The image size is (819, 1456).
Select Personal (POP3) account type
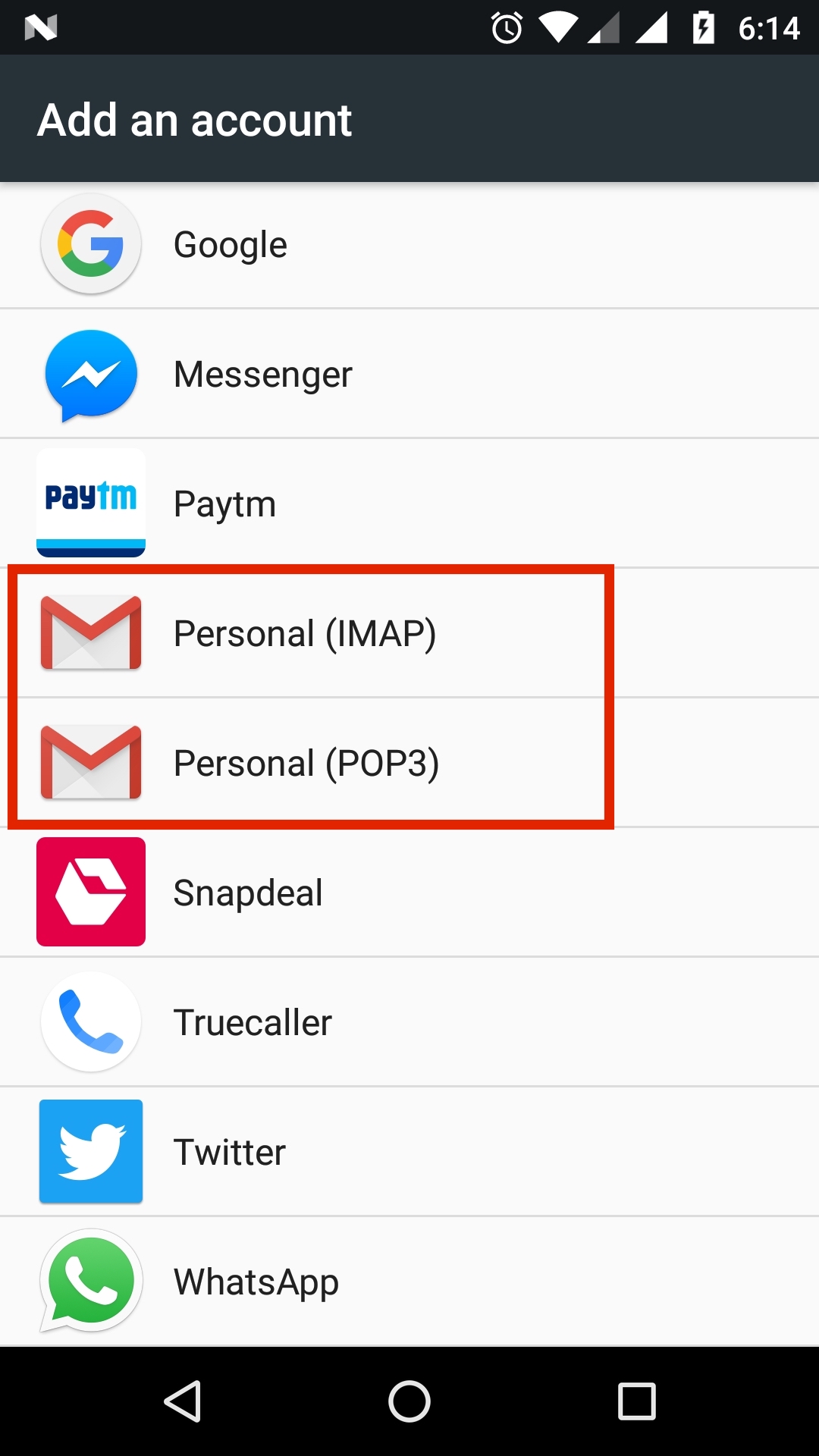(409, 762)
